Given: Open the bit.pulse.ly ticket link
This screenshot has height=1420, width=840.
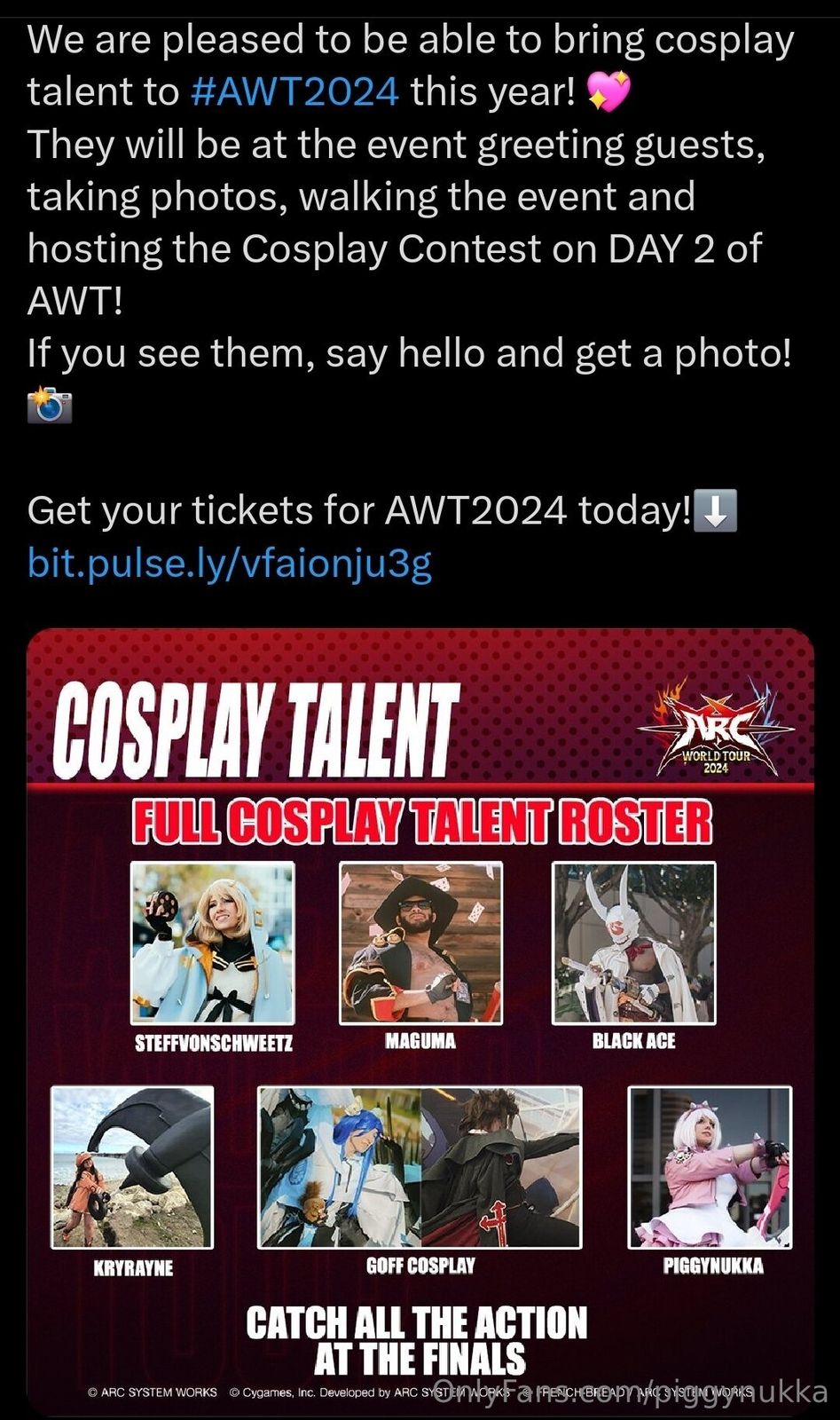Looking at the screenshot, I should click(229, 563).
